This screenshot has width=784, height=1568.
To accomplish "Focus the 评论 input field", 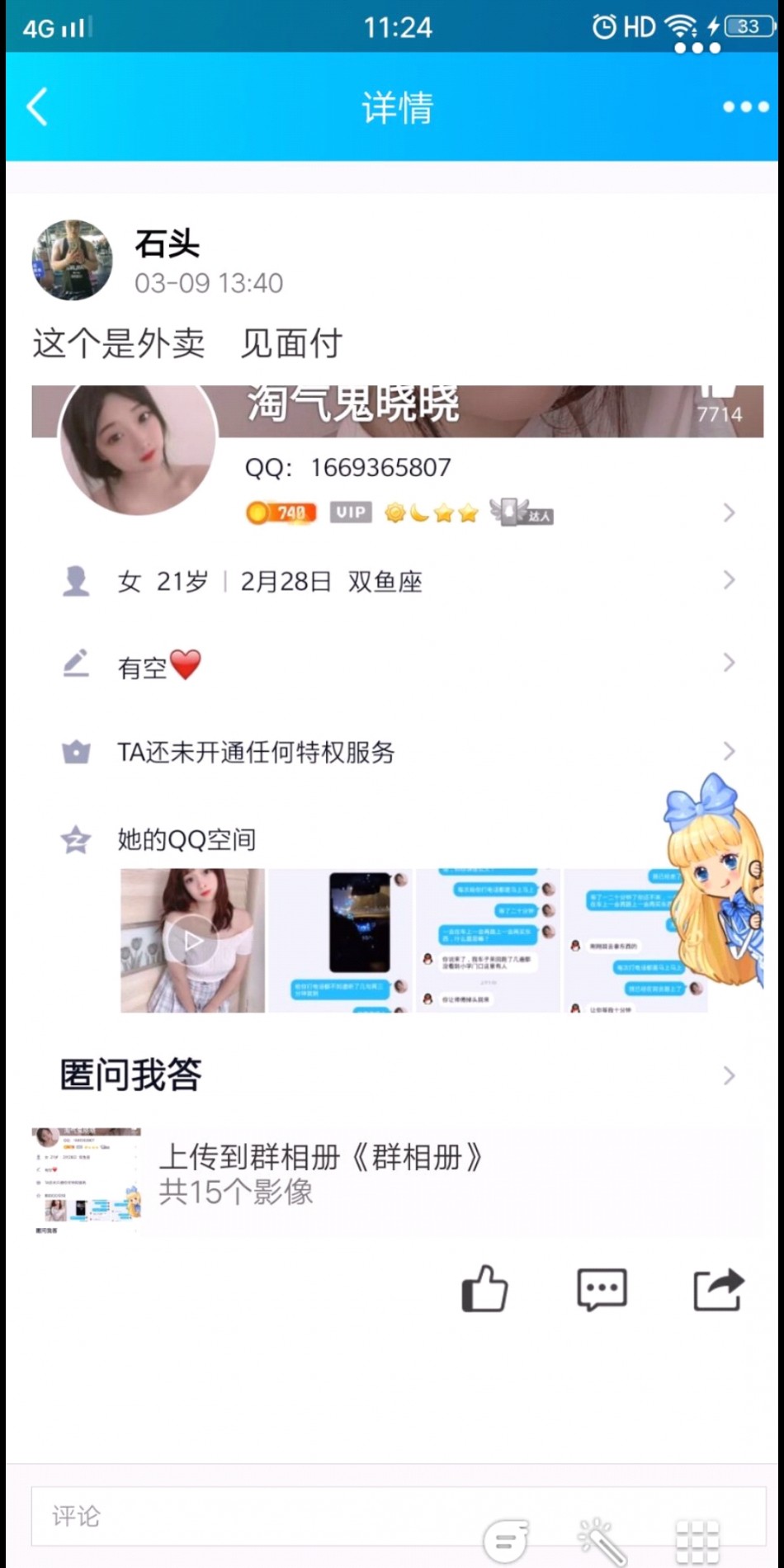I will (248, 1516).
